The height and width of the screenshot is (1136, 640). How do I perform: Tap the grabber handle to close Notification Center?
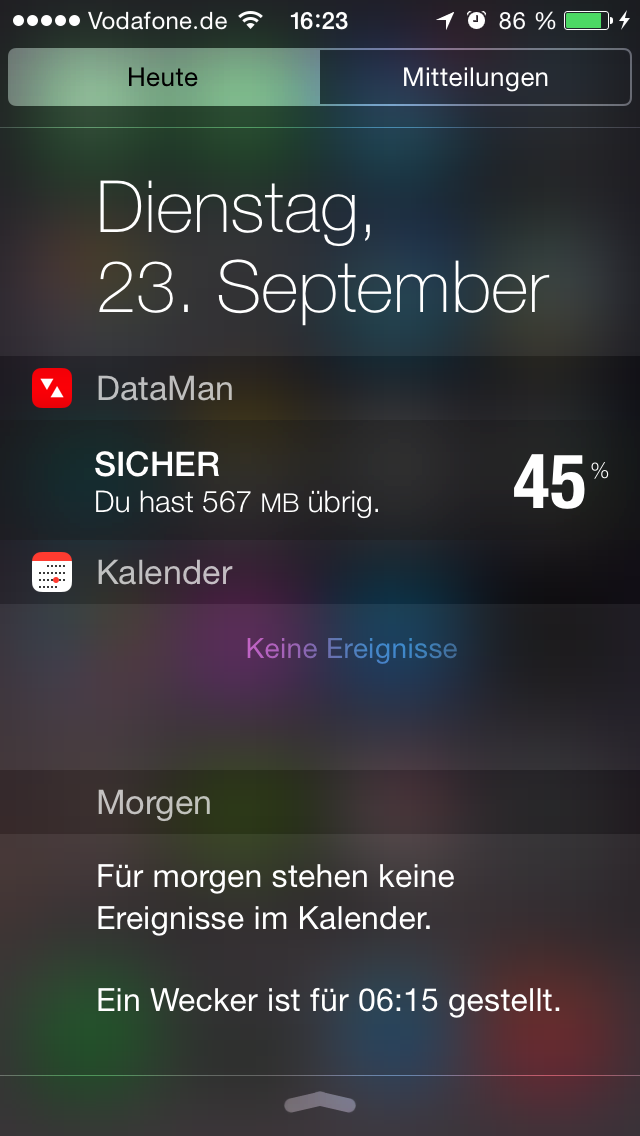320,1103
